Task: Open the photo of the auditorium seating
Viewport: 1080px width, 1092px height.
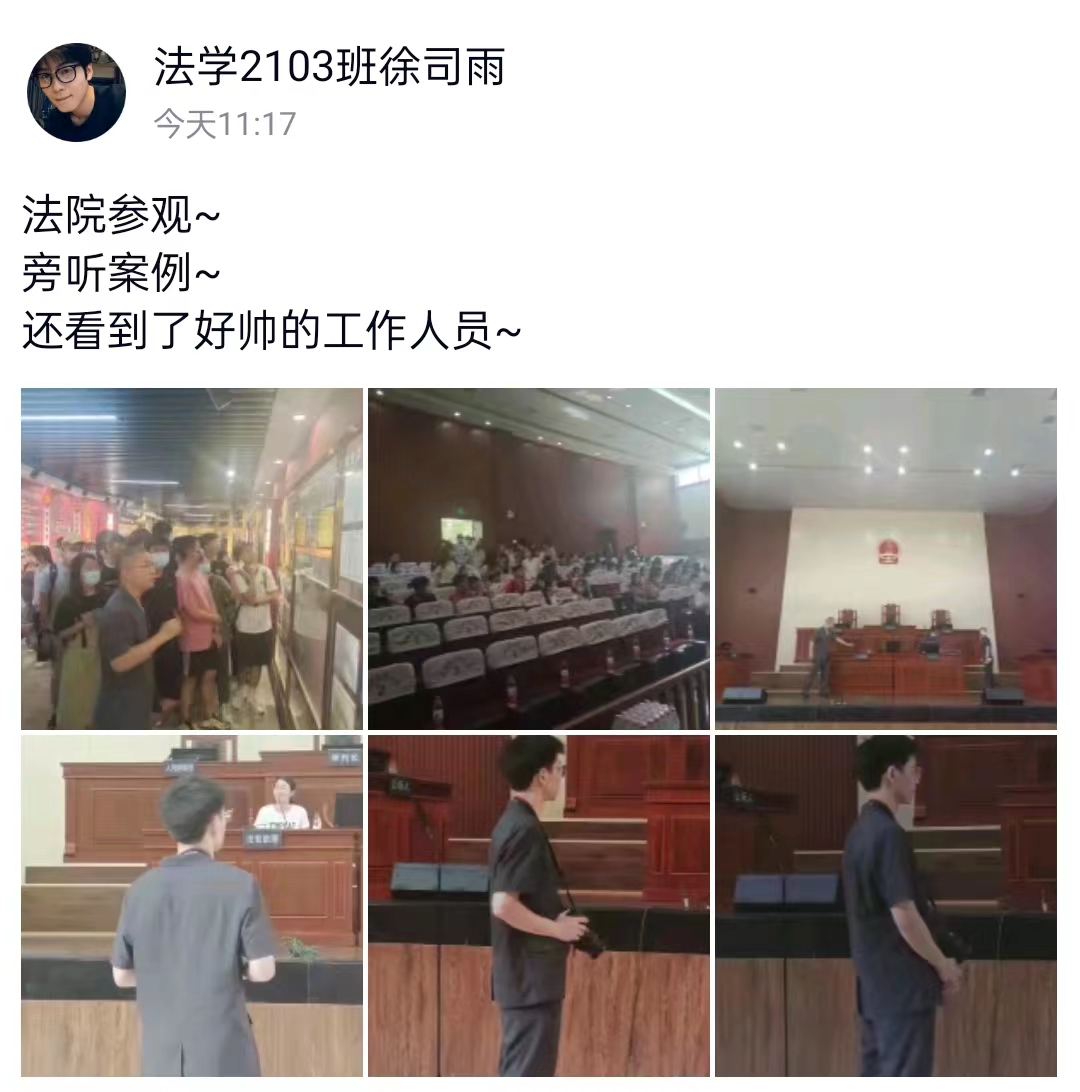Action: (x=539, y=558)
